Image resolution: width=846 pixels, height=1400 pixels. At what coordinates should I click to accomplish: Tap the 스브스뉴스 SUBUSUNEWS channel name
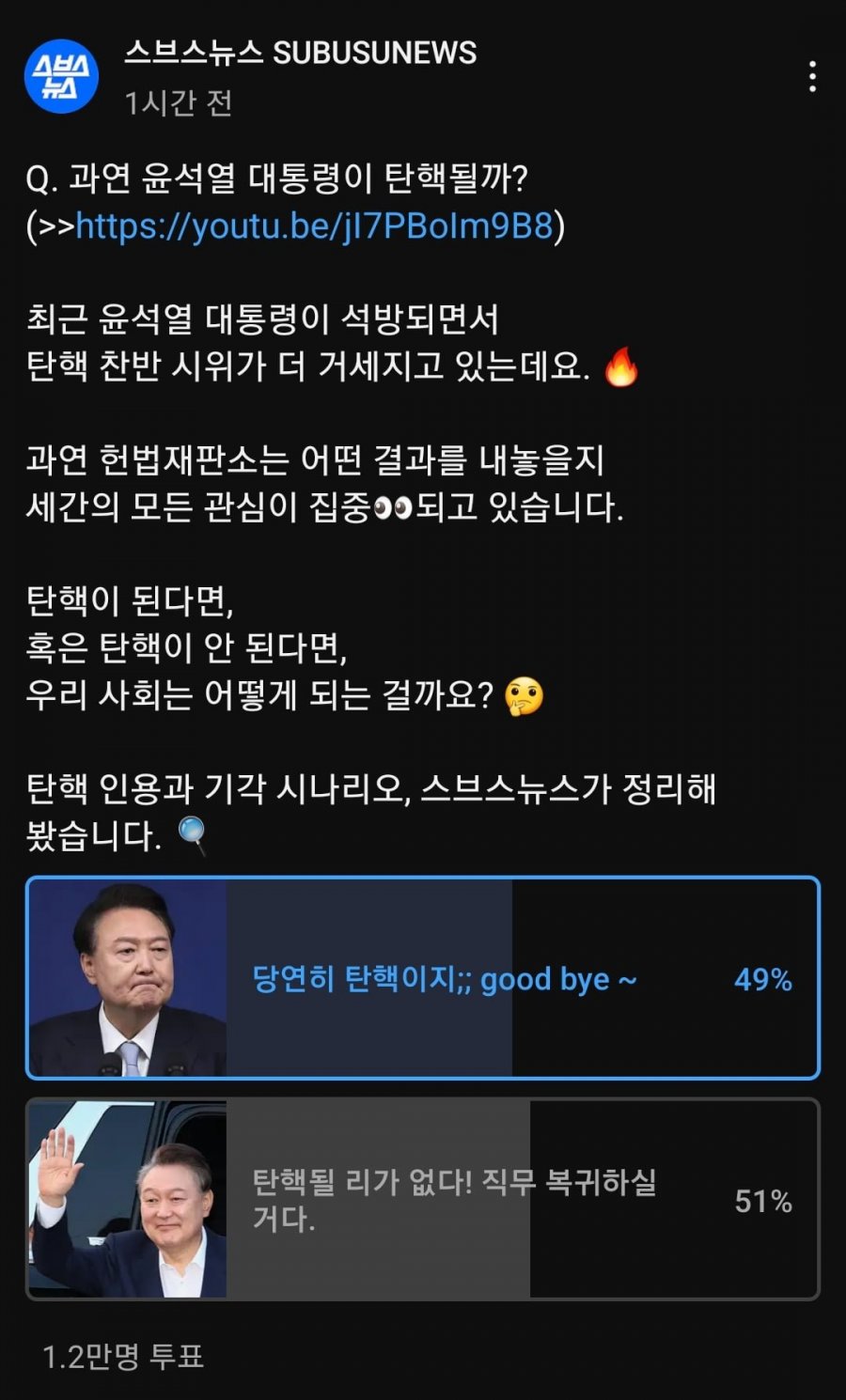click(301, 53)
